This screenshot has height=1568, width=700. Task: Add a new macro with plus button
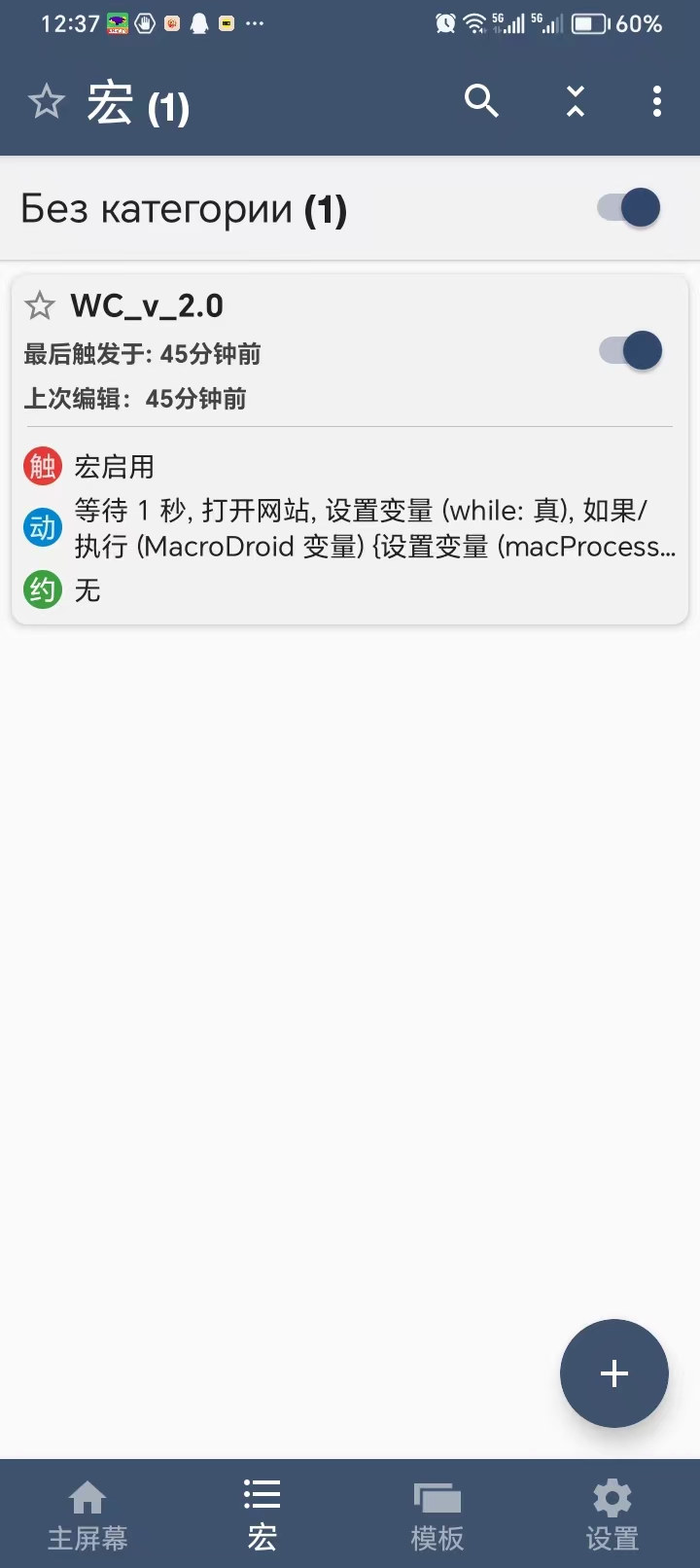pyautogui.click(x=613, y=1372)
